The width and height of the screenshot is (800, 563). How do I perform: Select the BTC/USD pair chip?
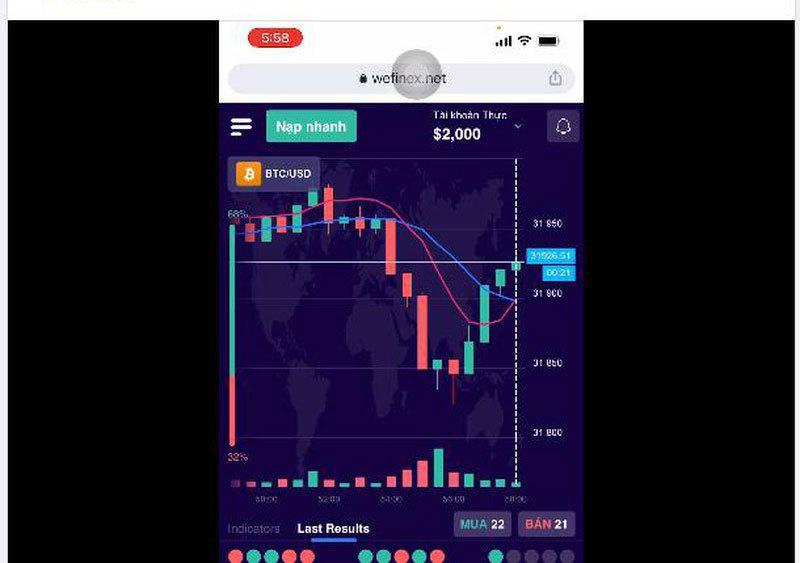pyautogui.click(x=274, y=174)
